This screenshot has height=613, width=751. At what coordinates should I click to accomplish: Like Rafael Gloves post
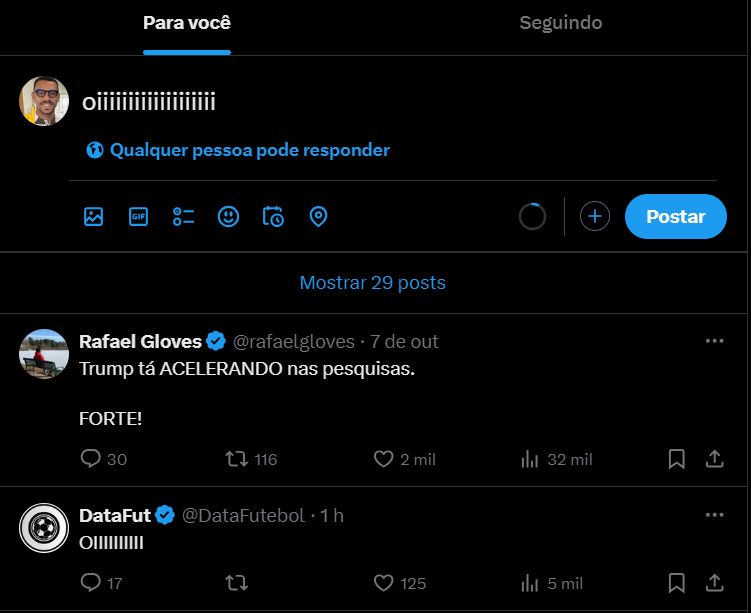pos(383,459)
